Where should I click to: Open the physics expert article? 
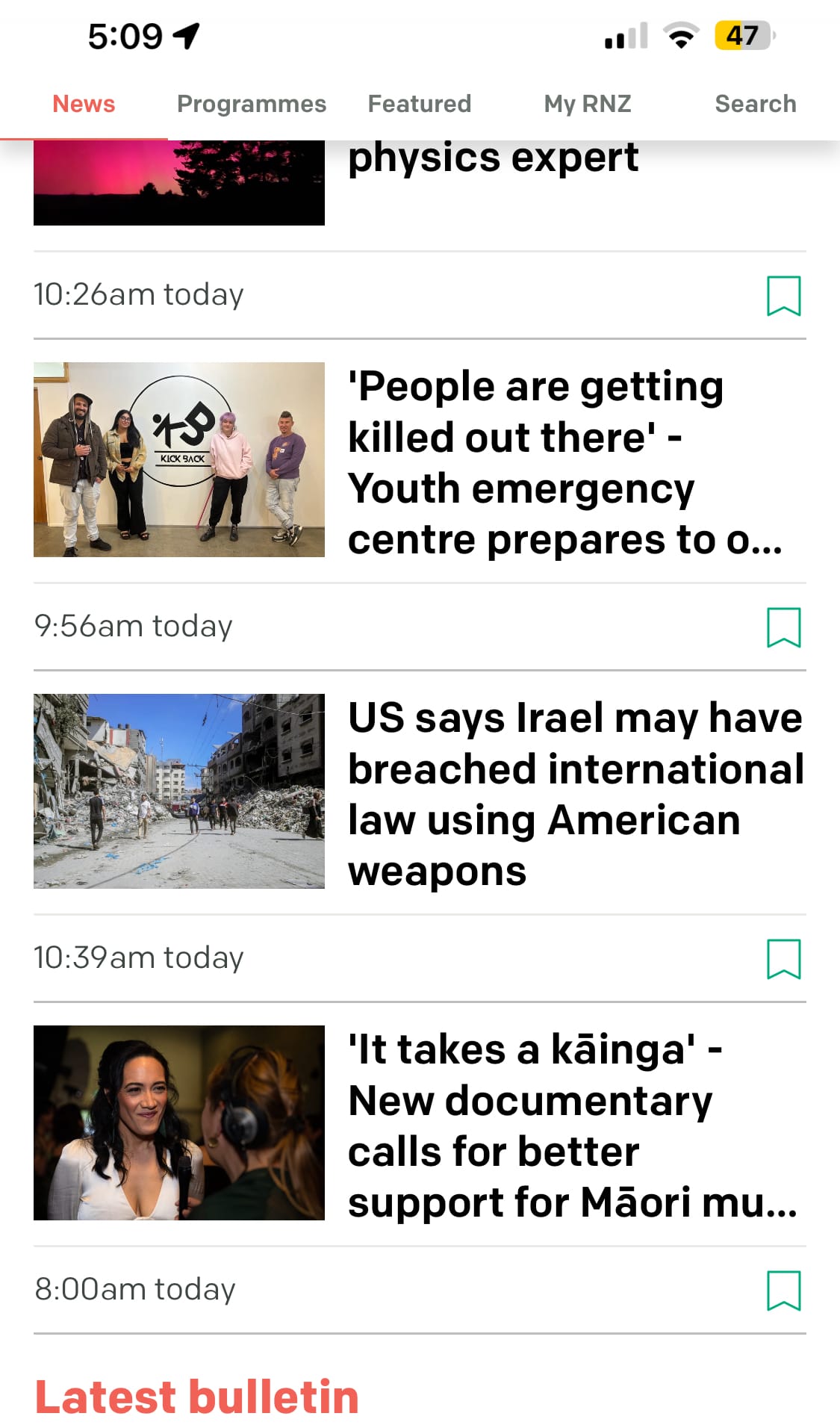493,160
